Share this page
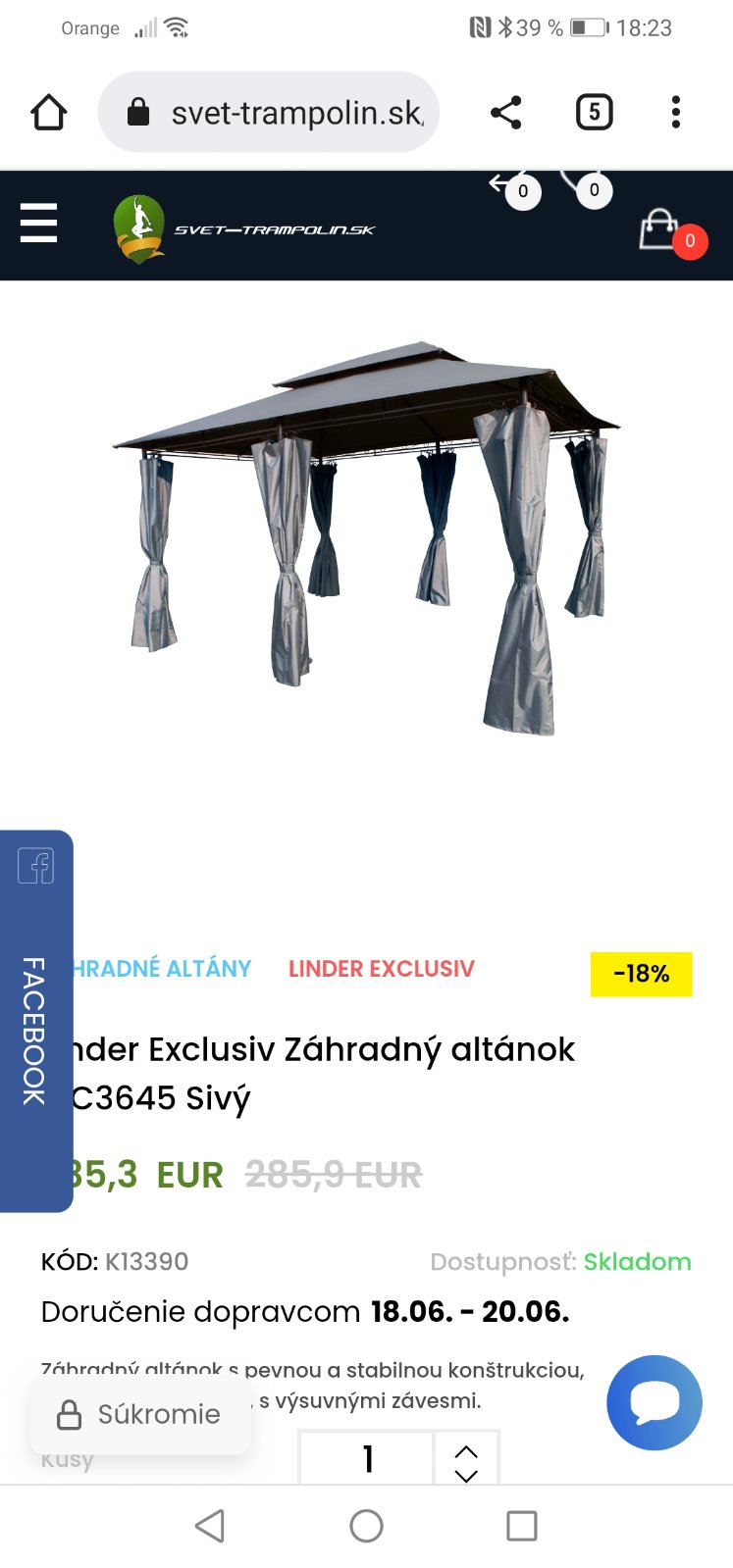The width and height of the screenshot is (733, 1568). point(505,113)
